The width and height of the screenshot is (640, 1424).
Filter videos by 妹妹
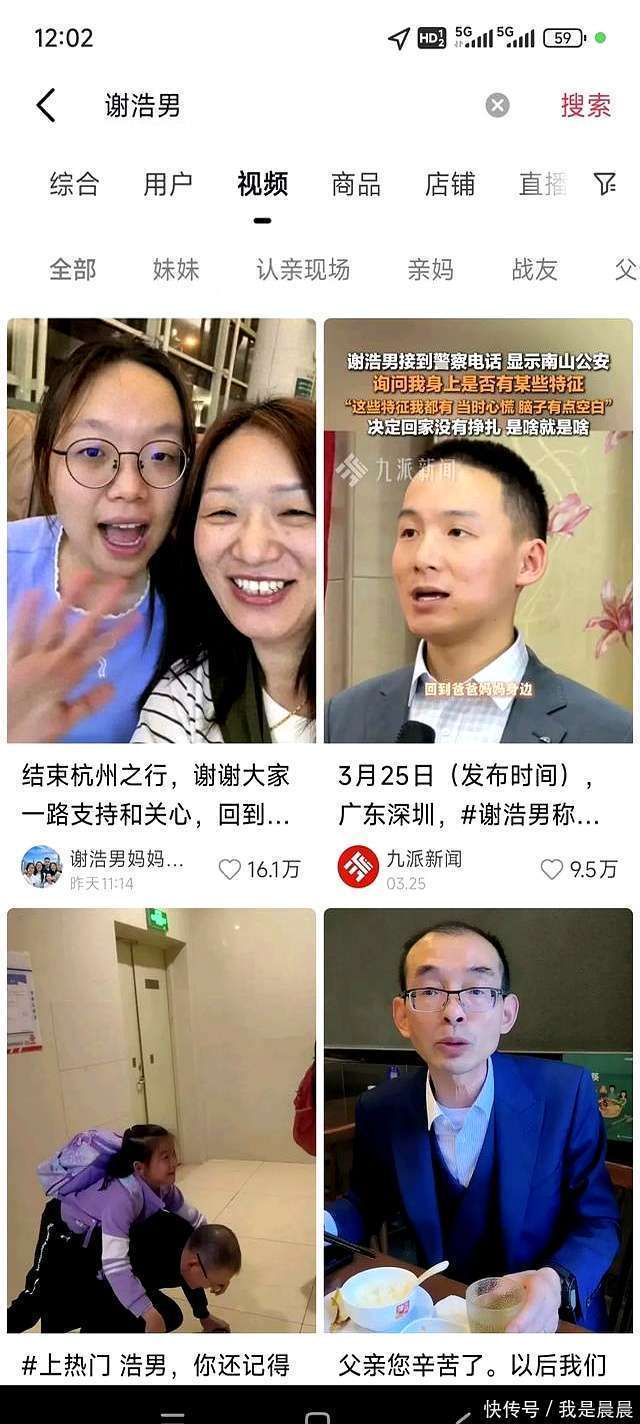coord(176,269)
